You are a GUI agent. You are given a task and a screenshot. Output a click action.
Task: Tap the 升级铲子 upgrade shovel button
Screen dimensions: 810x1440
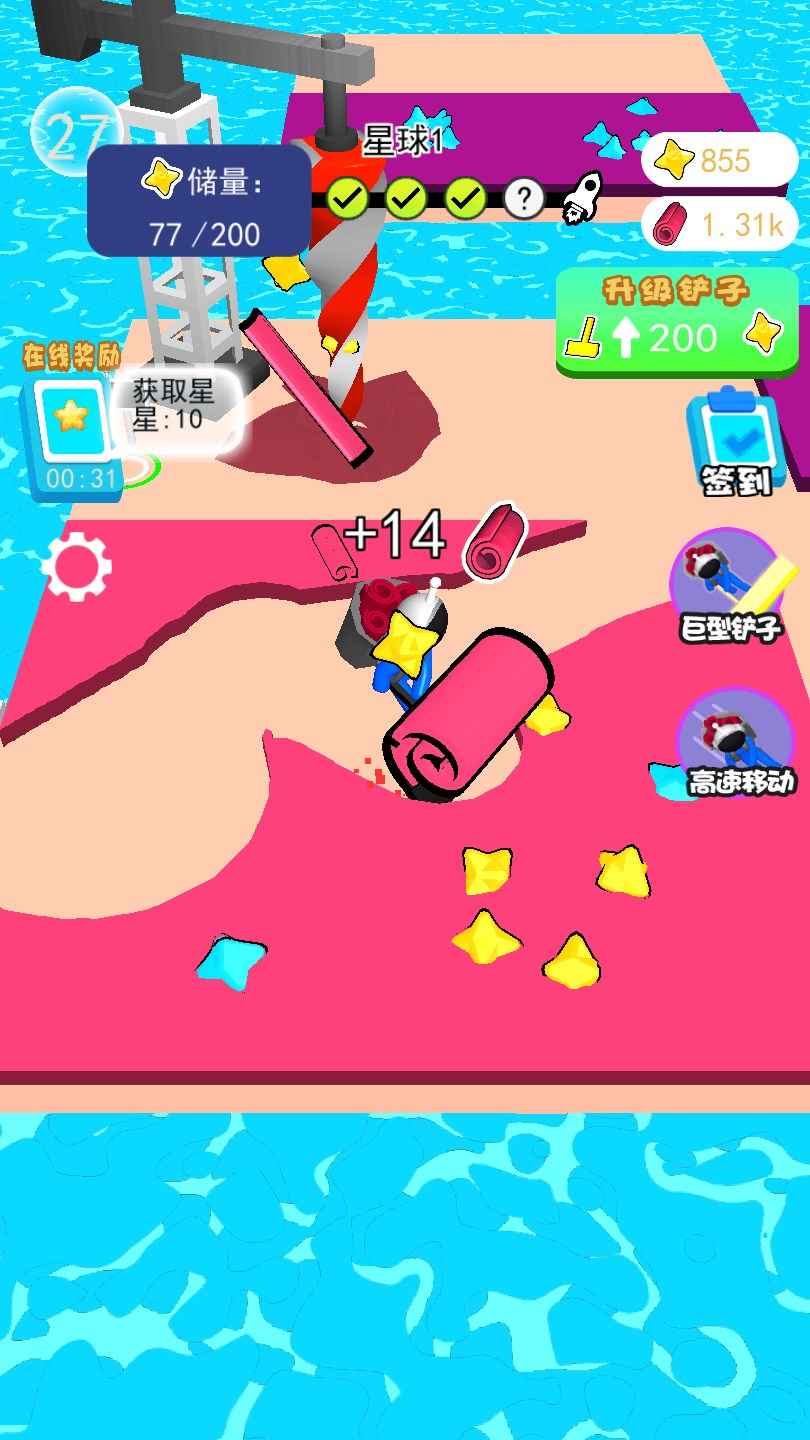pyautogui.click(x=677, y=323)
